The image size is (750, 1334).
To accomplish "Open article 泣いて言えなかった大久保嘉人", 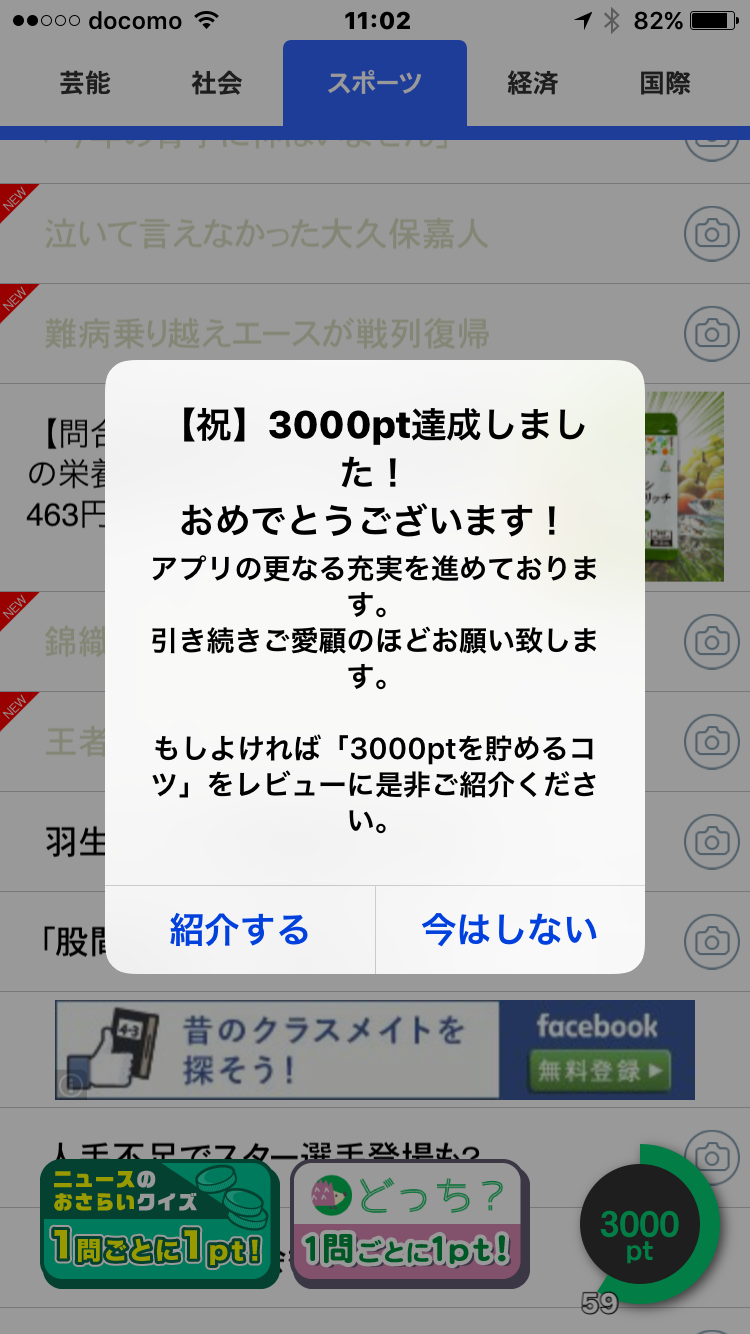I will (x=267, y=234).
